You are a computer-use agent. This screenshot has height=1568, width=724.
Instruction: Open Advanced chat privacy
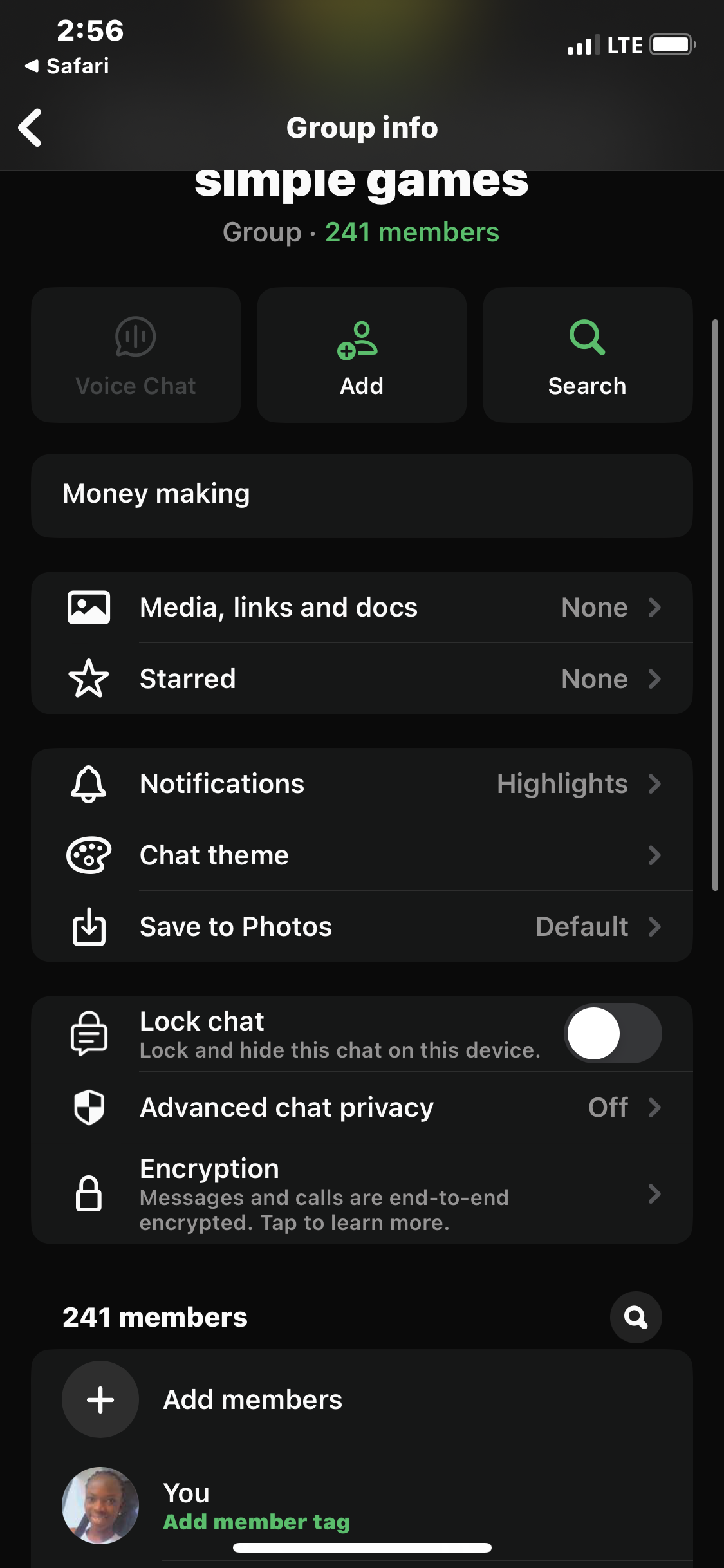pos(362,1108)
